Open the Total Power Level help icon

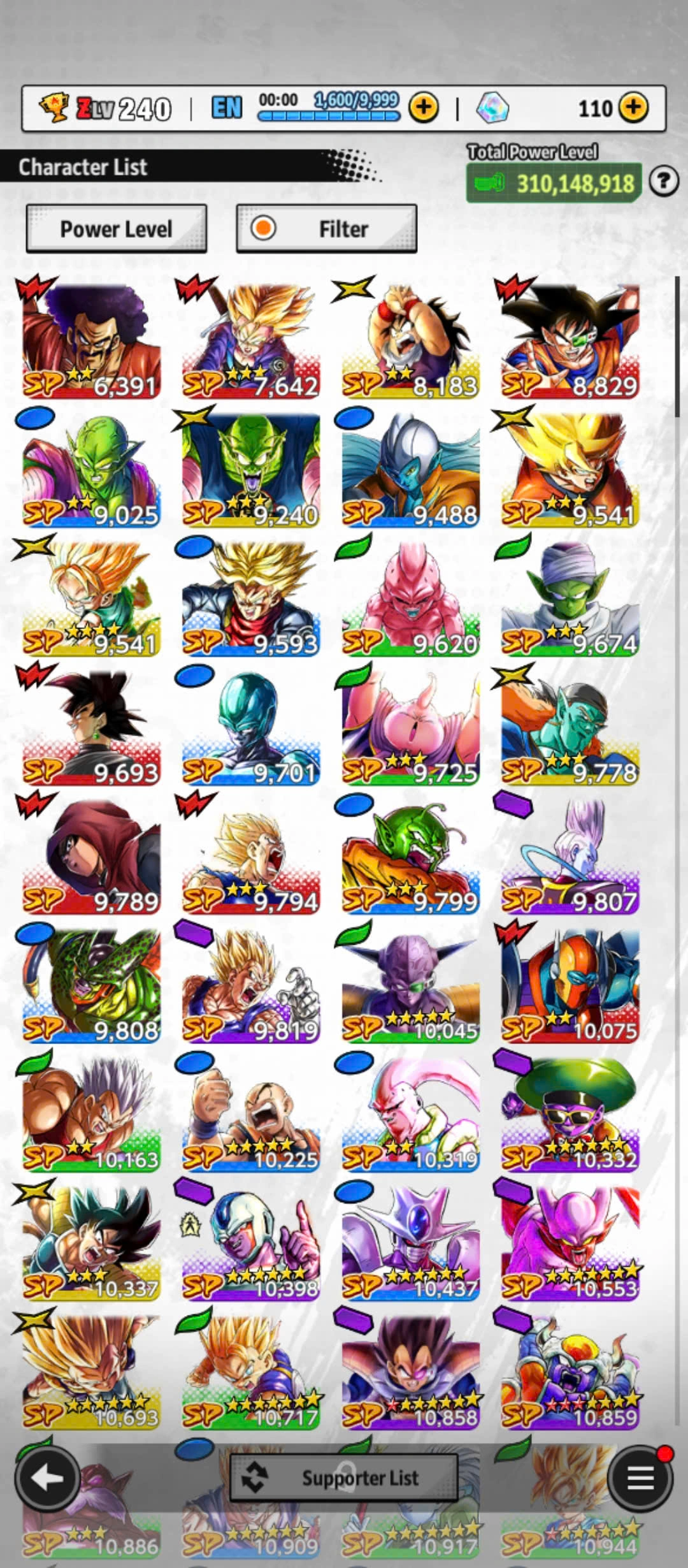(x=663, y=182)
